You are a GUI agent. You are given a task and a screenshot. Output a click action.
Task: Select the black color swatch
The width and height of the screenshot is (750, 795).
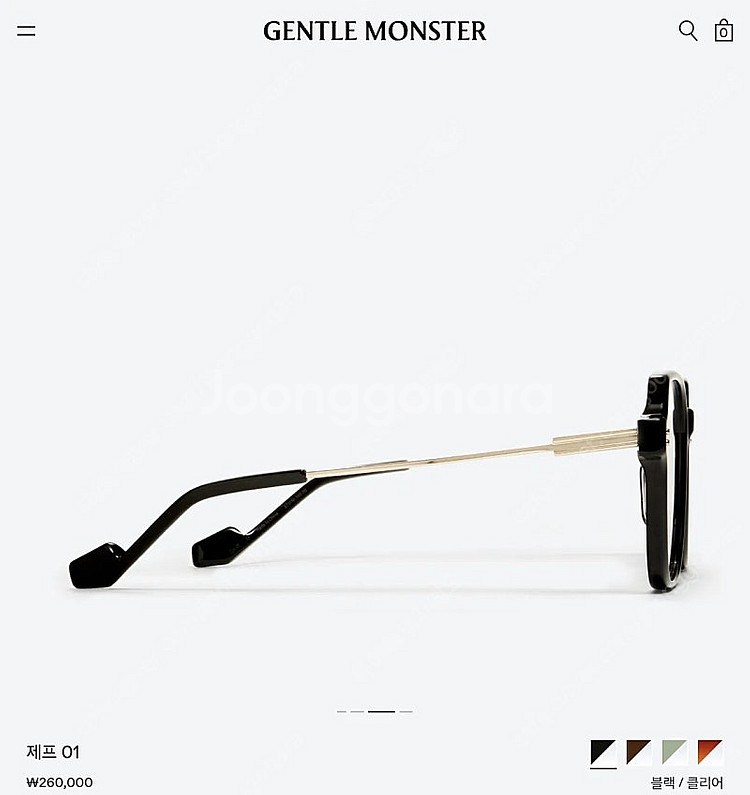(x=603, y=752)
